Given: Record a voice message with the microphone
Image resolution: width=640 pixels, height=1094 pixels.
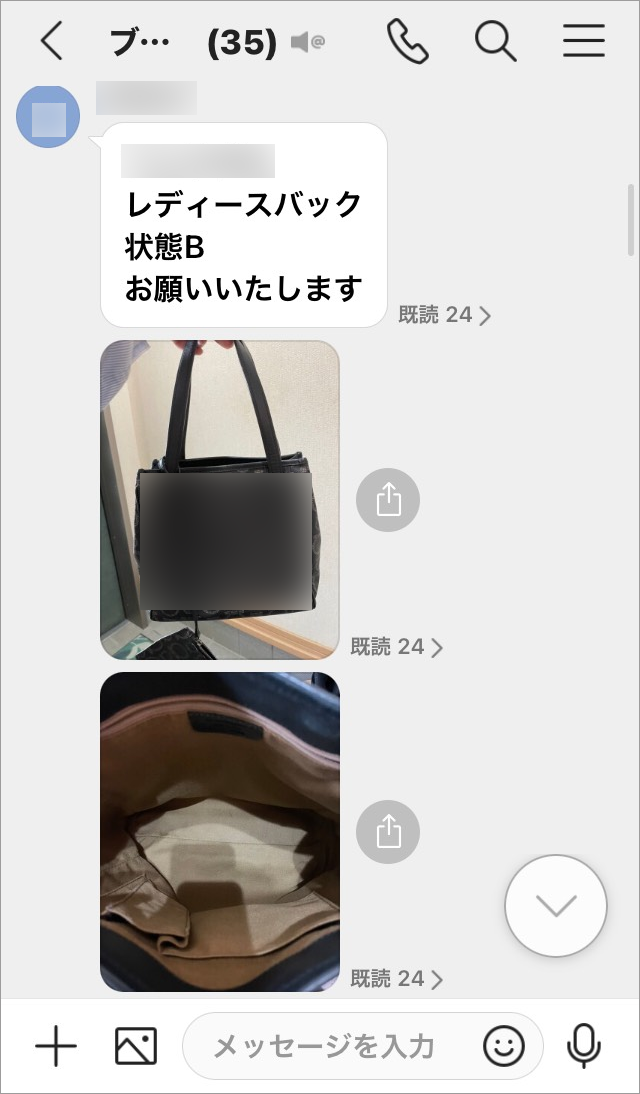Looking at the screenshot, I should (x=584, y=1047).
